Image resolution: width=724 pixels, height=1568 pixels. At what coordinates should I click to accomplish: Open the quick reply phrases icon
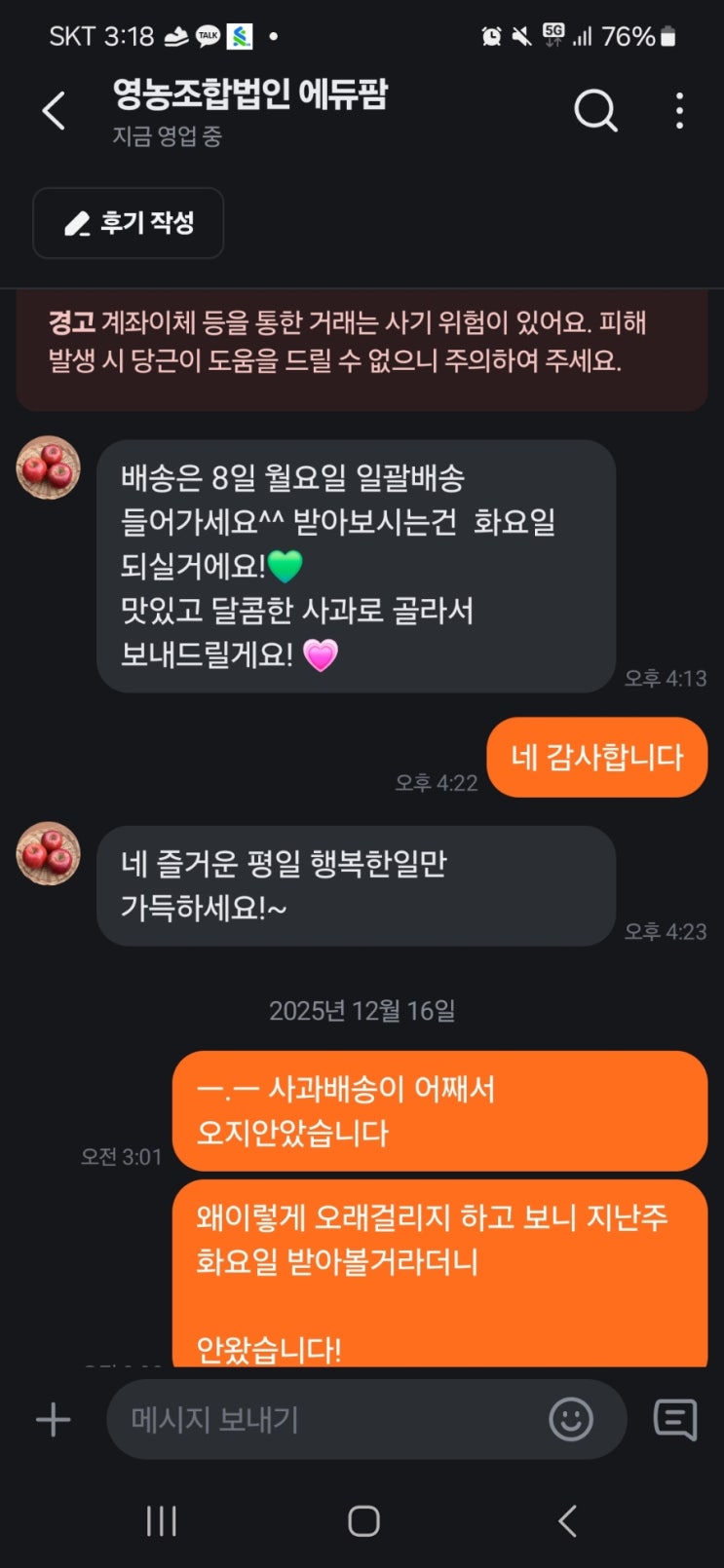click(x=674, y=1420)
